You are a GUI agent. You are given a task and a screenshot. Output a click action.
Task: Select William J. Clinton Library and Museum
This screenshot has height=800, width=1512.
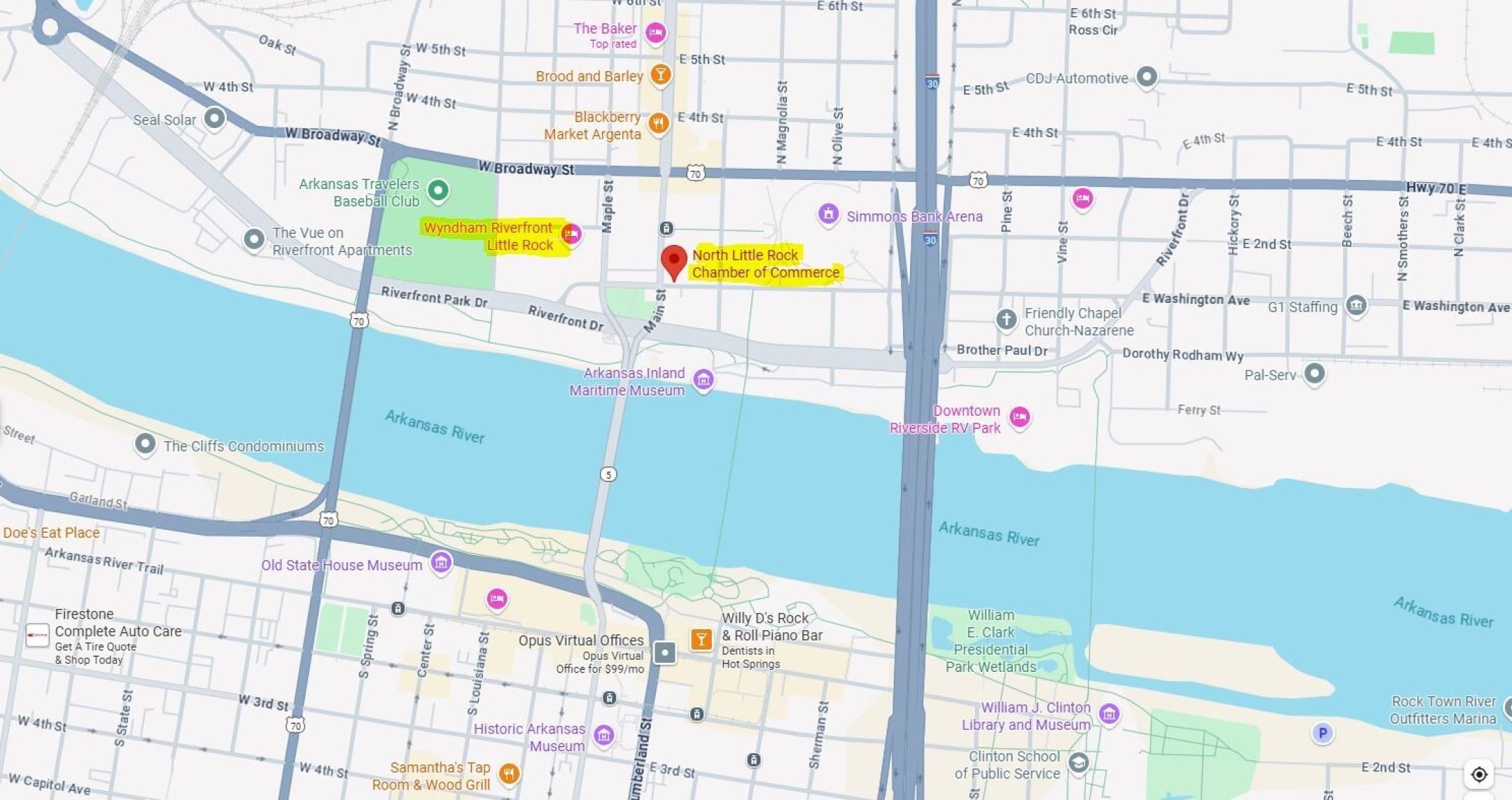pos(1109,714)
